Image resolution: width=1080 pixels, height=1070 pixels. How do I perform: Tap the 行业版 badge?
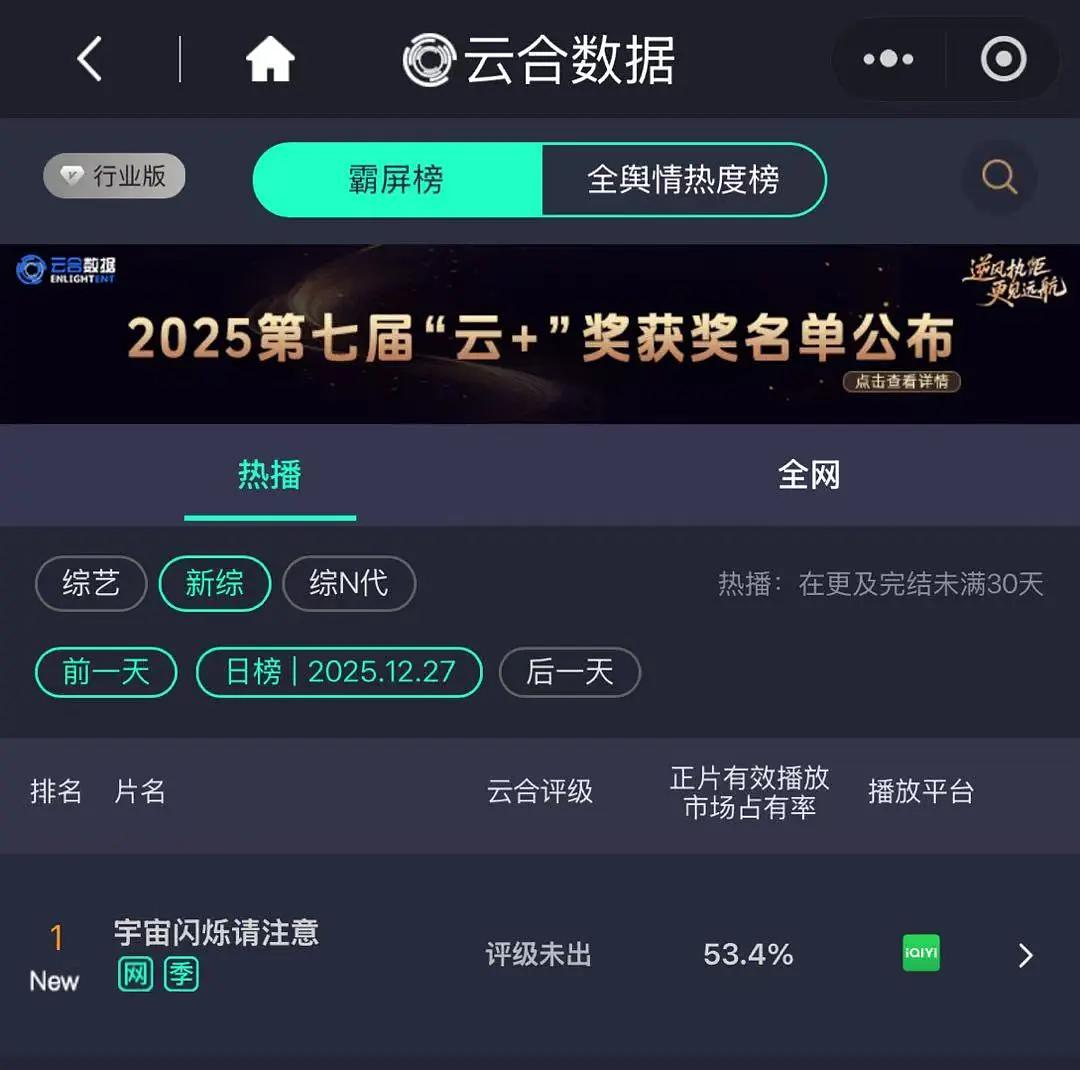[114, 177]
